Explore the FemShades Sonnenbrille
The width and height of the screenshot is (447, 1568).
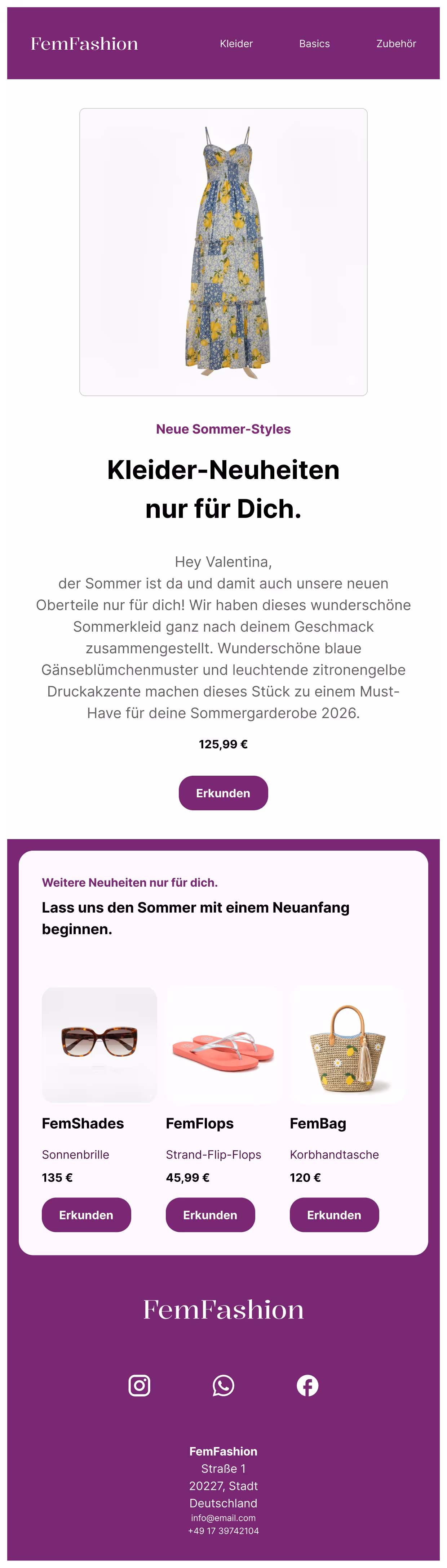[x=87, y=1214]
